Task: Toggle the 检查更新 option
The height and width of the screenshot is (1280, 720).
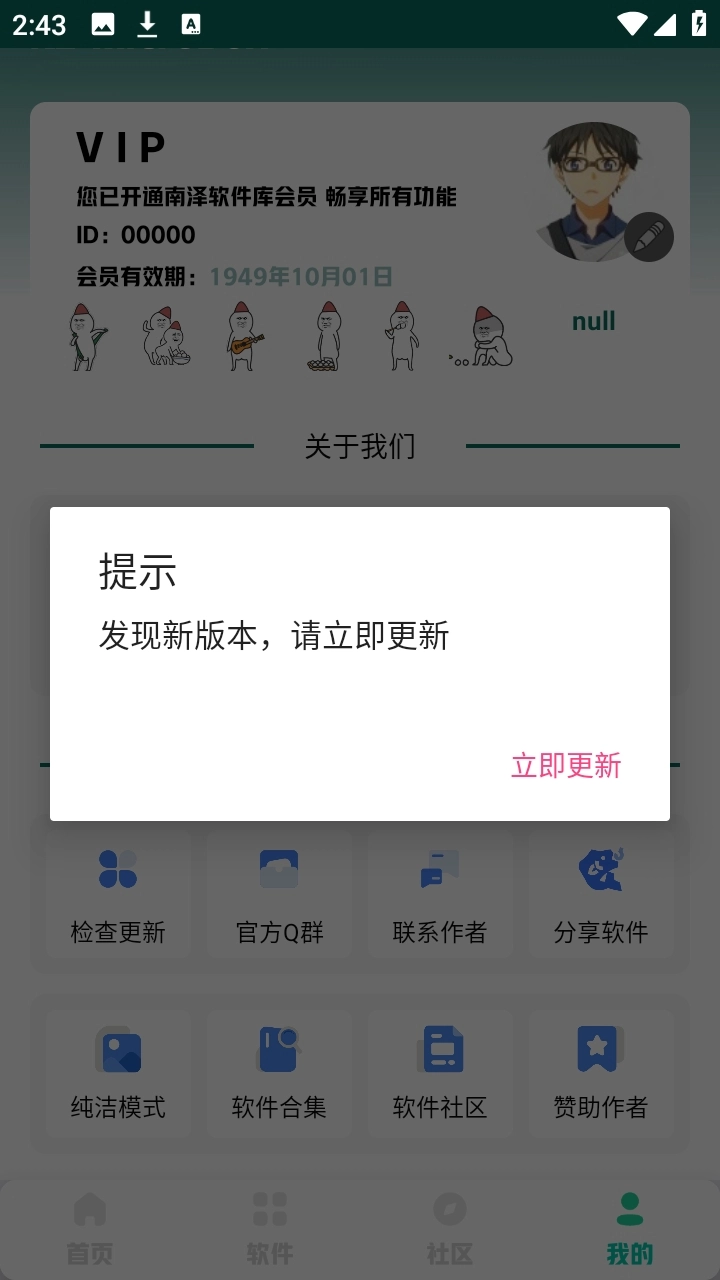Action: click(x=117, y=893)
